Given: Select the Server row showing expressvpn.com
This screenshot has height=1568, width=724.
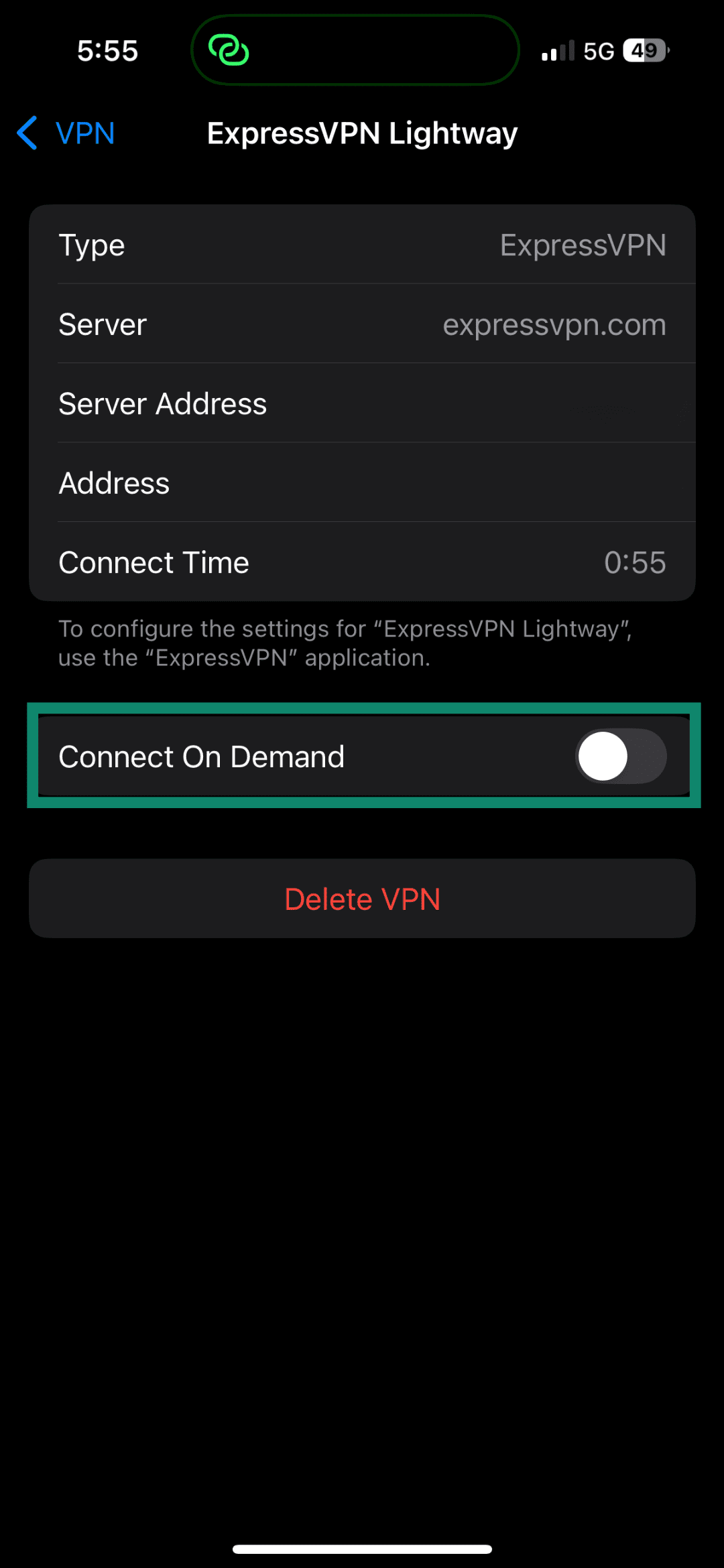Looking at the screenshot, I should tap(362, 324).
